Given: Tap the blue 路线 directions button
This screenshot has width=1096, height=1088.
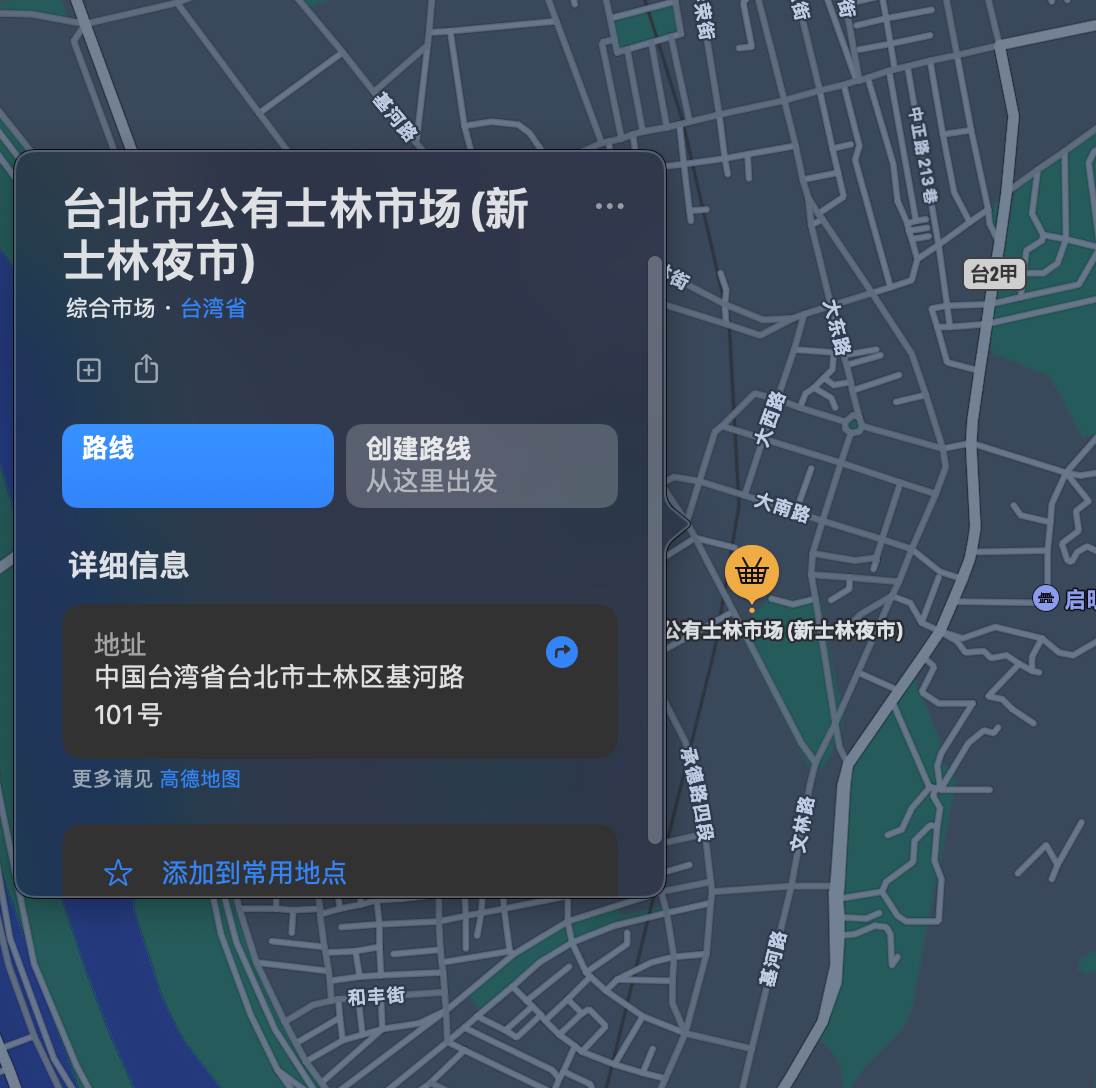Looking at the screenshot, I should coord(198,465).
